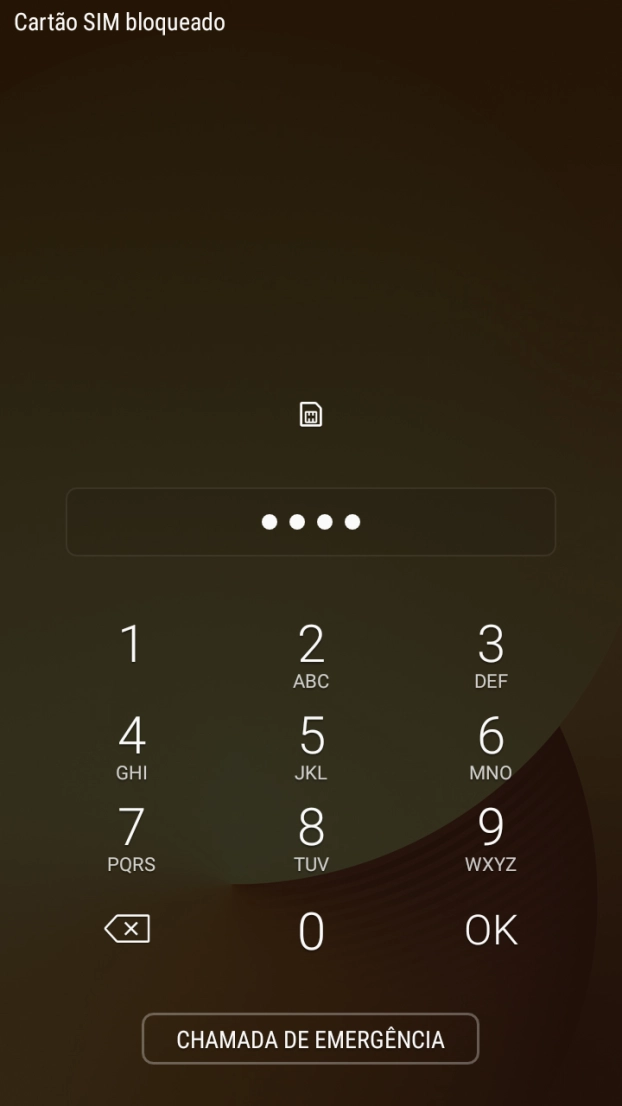Tap the 5 JKL key
This screenshot has width=622, height=1106.
(x=311, y=746)
